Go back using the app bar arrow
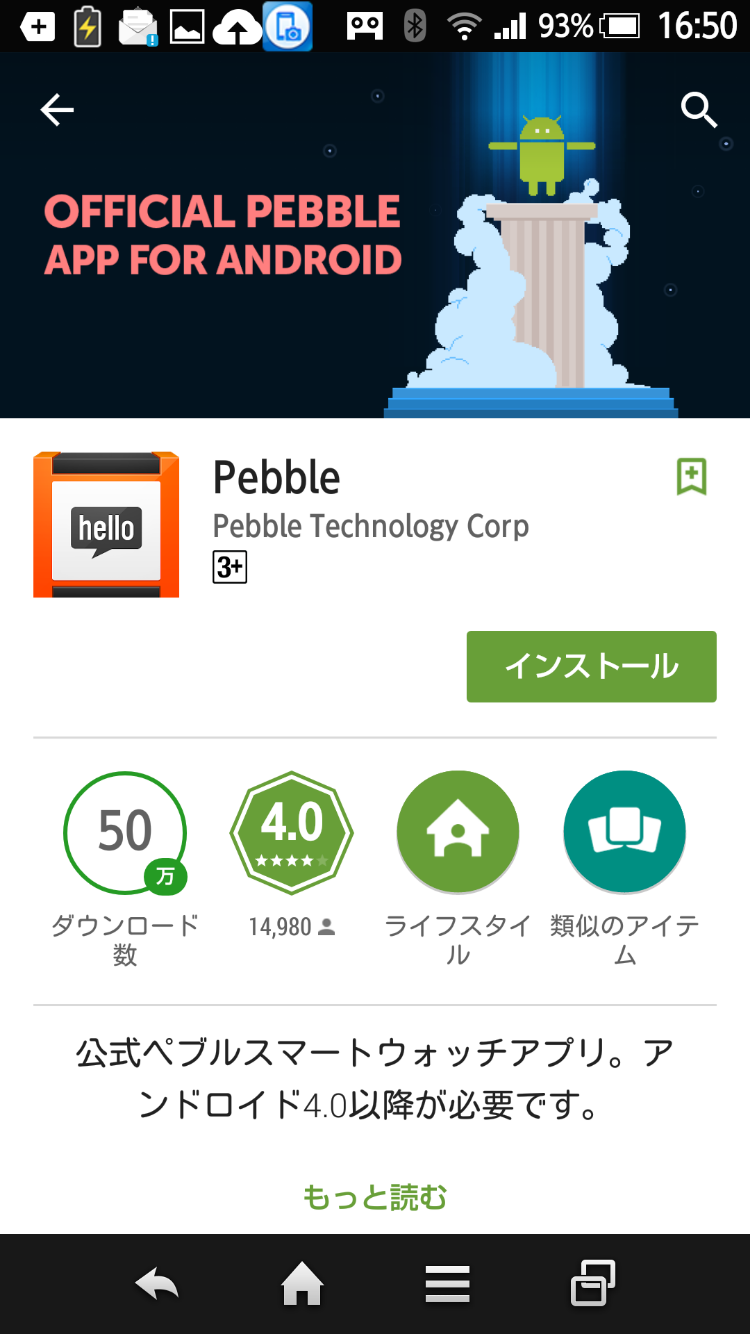 (x=57, y=110)
